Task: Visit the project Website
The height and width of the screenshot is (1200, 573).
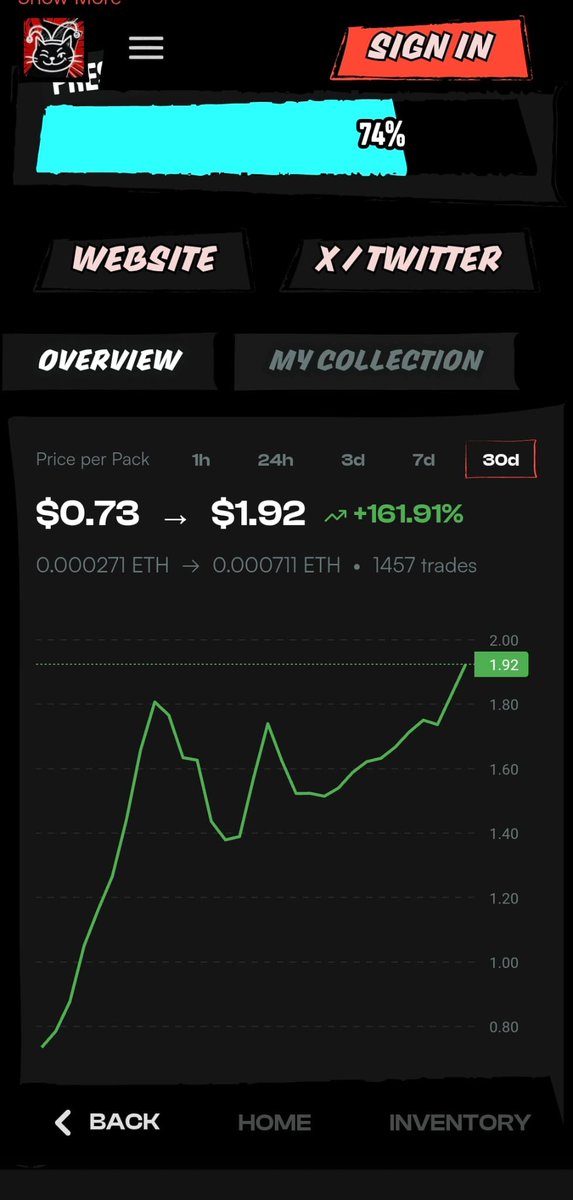Action: point(145,259)
